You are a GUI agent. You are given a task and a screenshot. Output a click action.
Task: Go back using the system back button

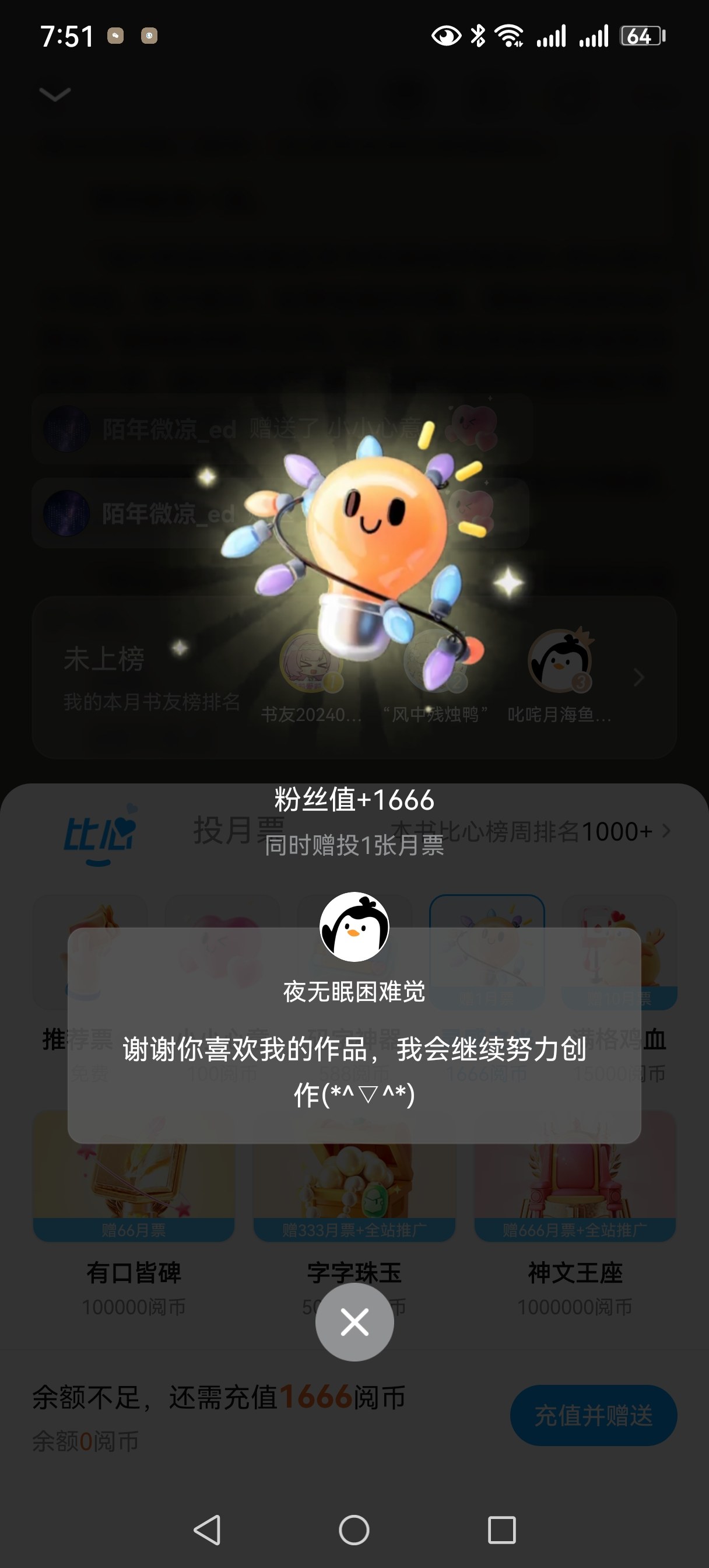208,1529
